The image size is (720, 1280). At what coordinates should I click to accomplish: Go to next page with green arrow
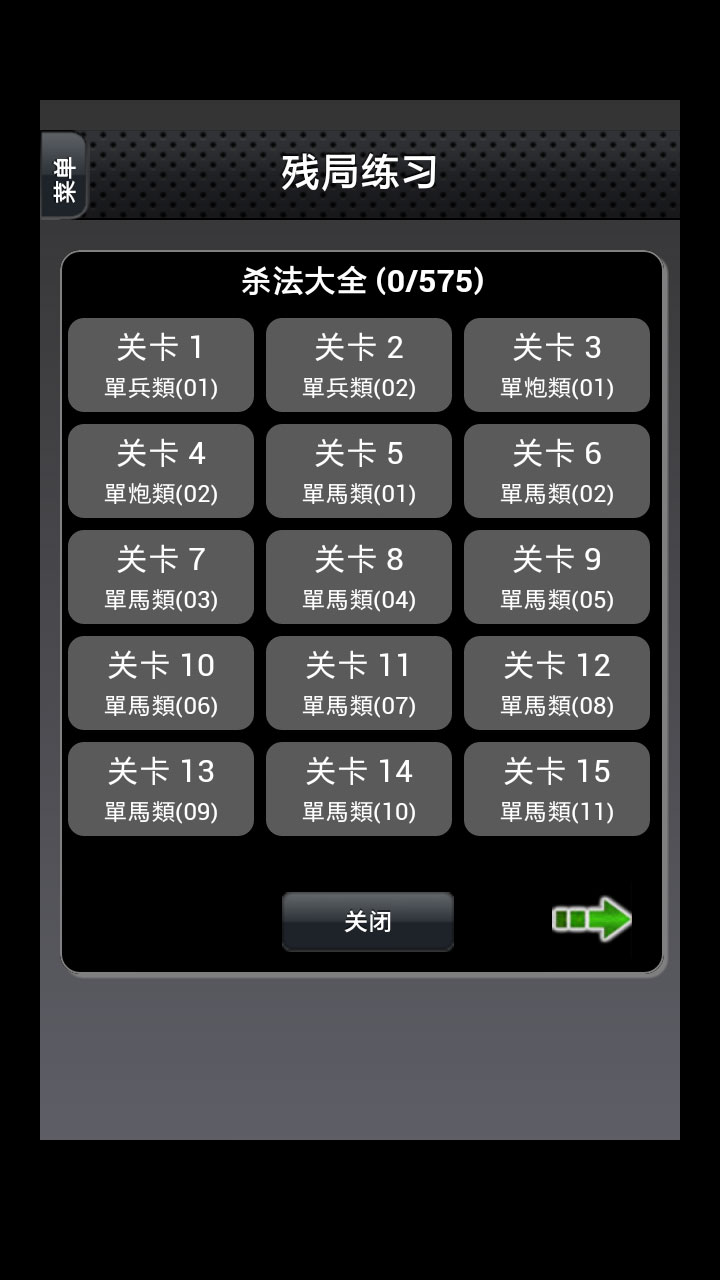pyautogui.click(x=592, y=919)
